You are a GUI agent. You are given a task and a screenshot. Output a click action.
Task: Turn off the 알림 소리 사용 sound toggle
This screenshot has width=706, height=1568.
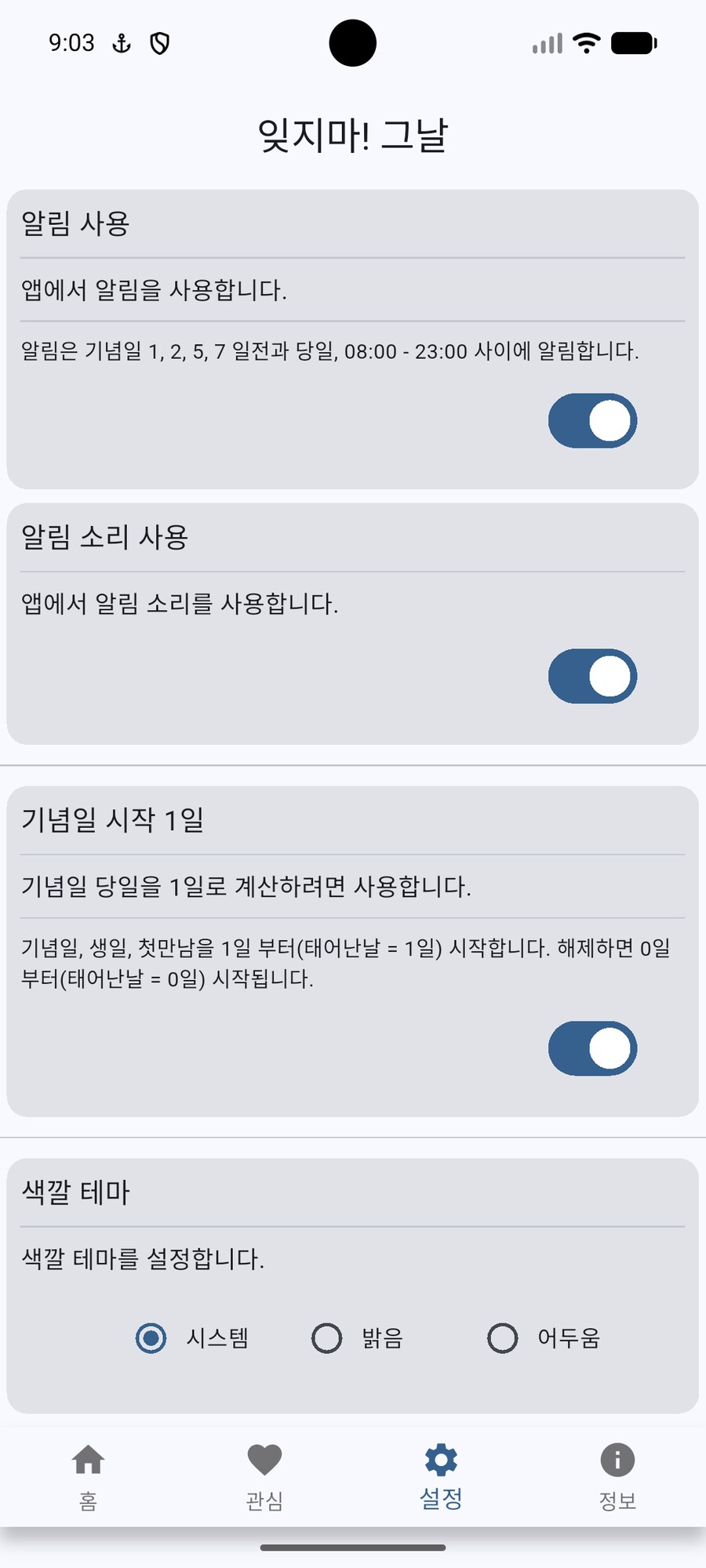[592, 676]
